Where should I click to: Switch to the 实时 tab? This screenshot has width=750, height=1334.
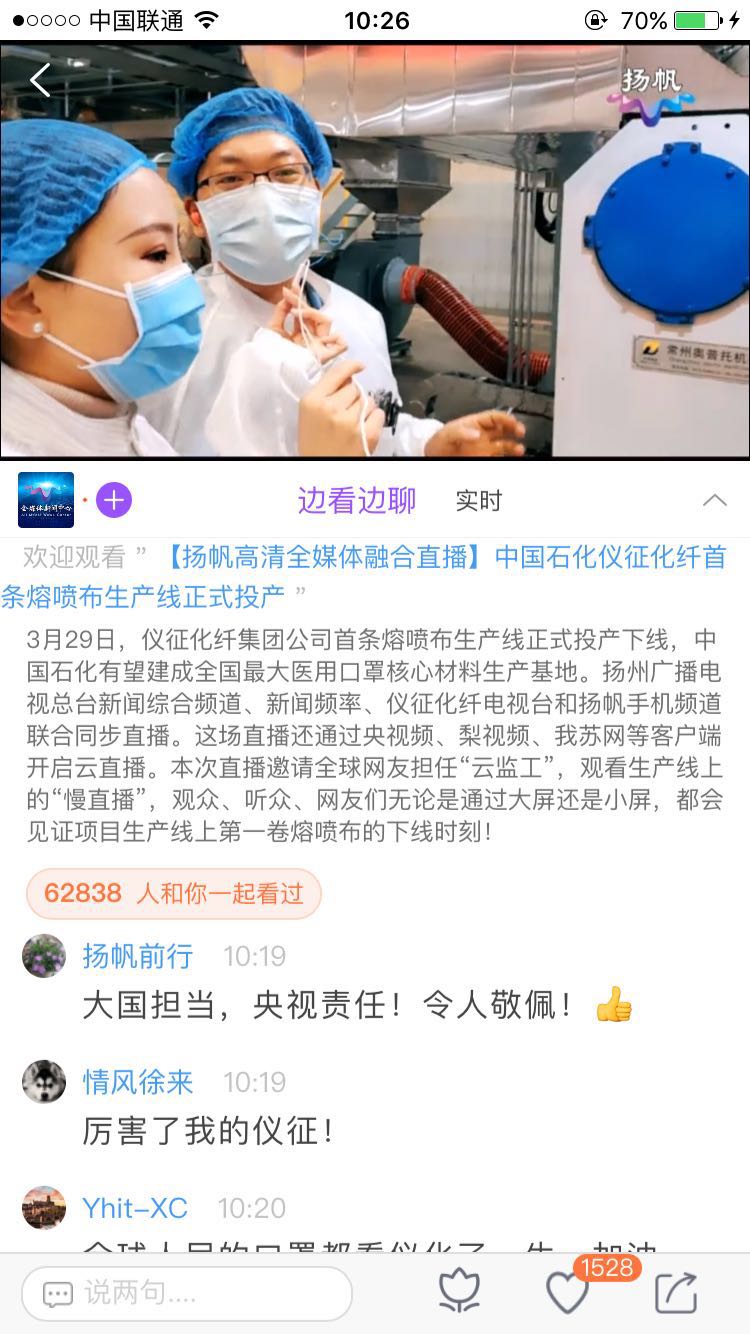pyautogui.click(x=478, y=501)
